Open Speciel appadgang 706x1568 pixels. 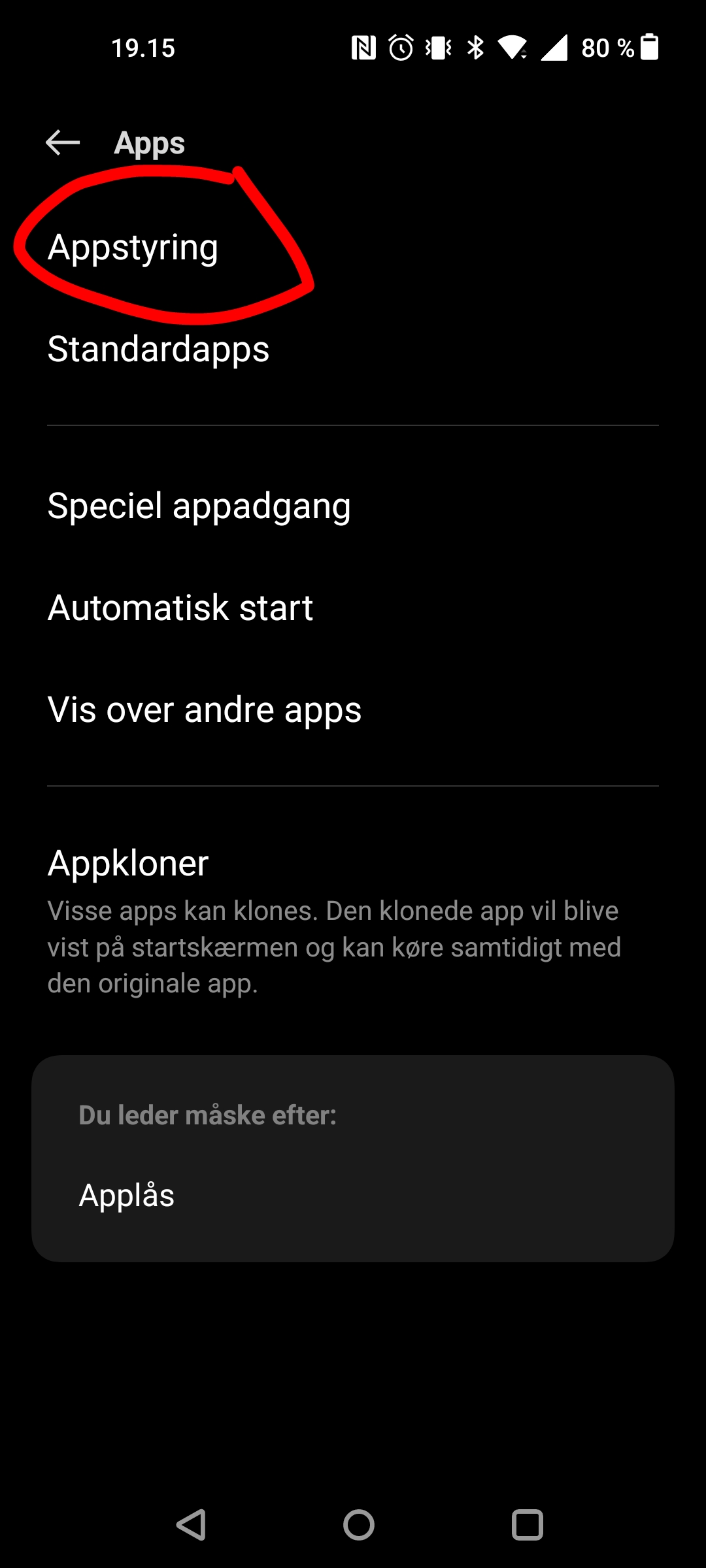199,506
